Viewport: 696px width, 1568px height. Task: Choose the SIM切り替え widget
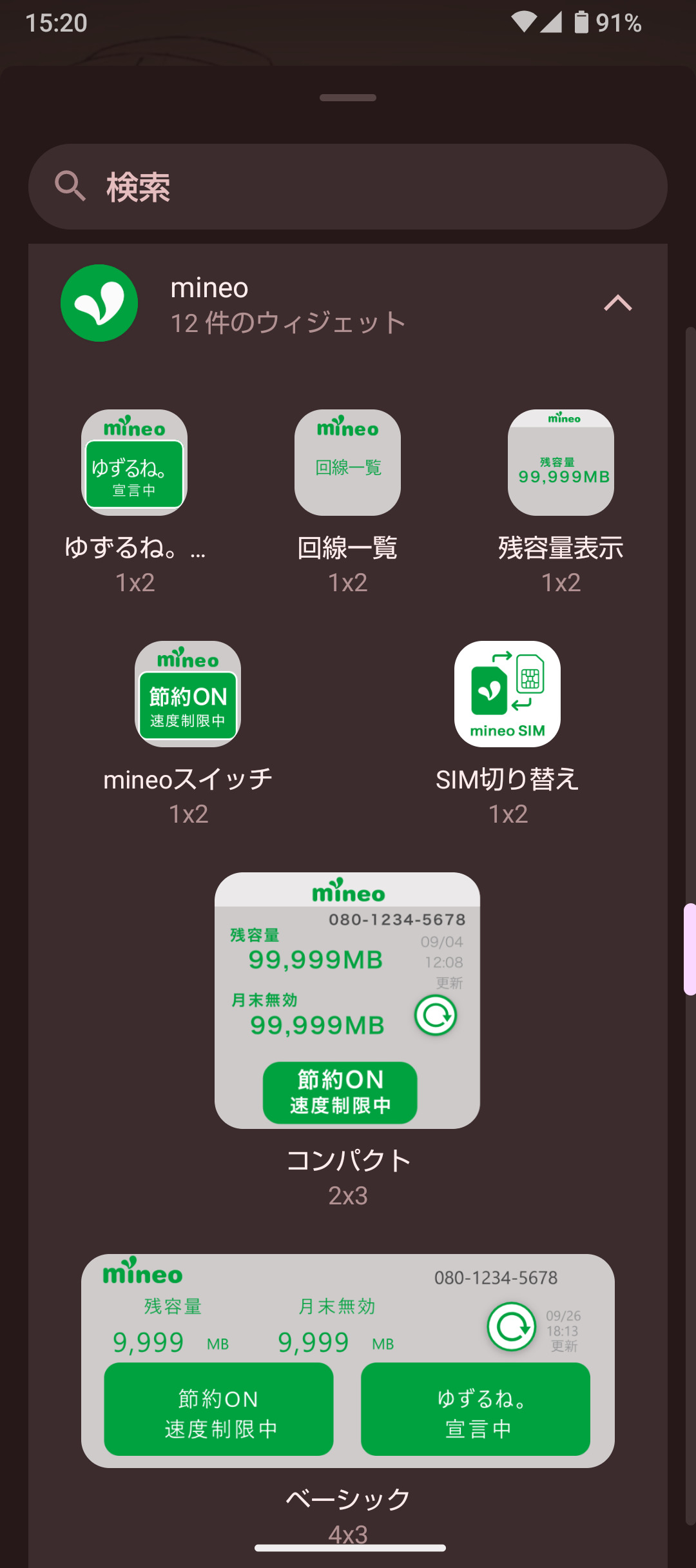pyautogui.click(x=507, y=694)
